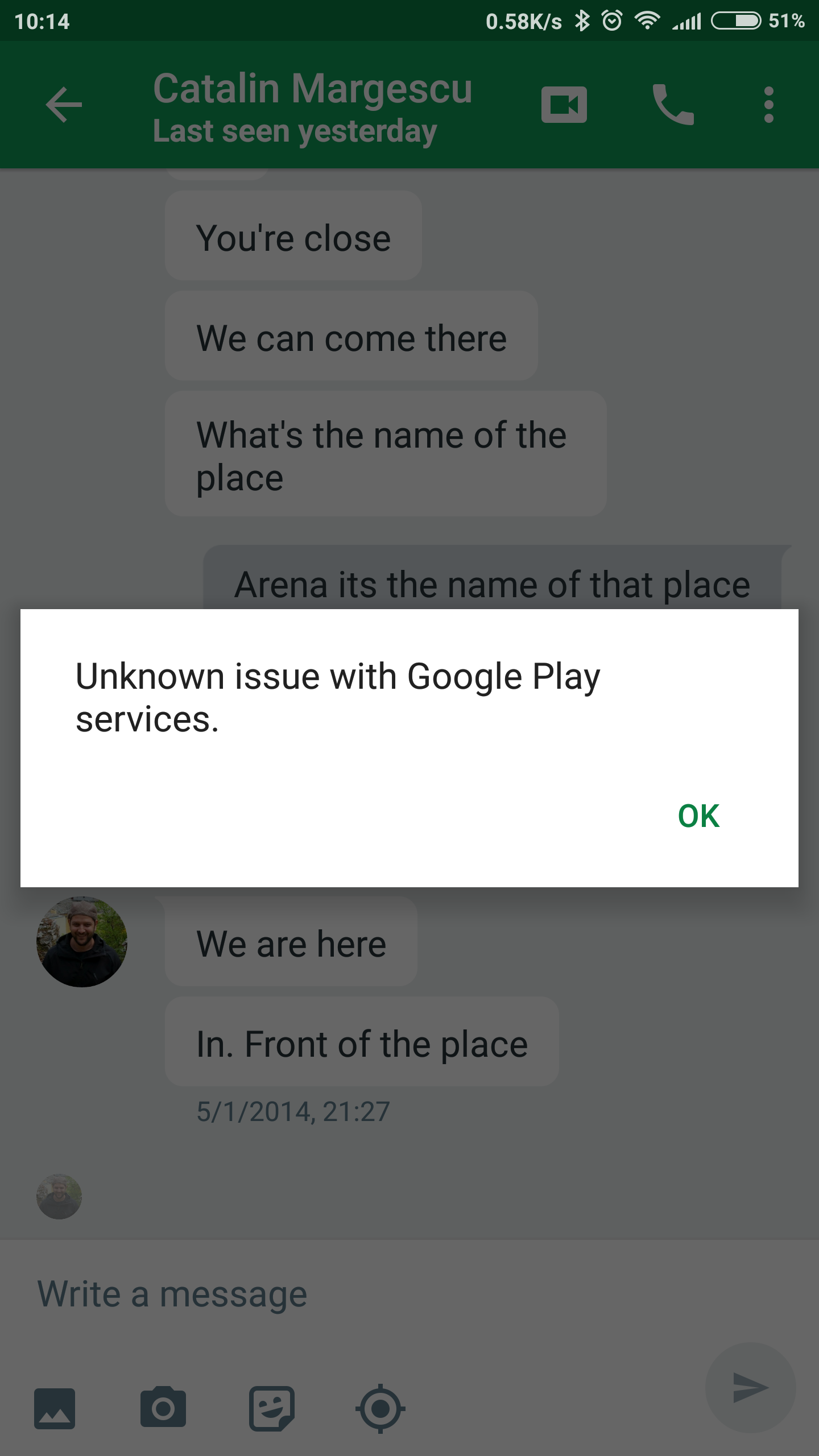Screen dimensions: 819x1456
Task: Attach a picture from the gallery
Action: (55, 1409)
